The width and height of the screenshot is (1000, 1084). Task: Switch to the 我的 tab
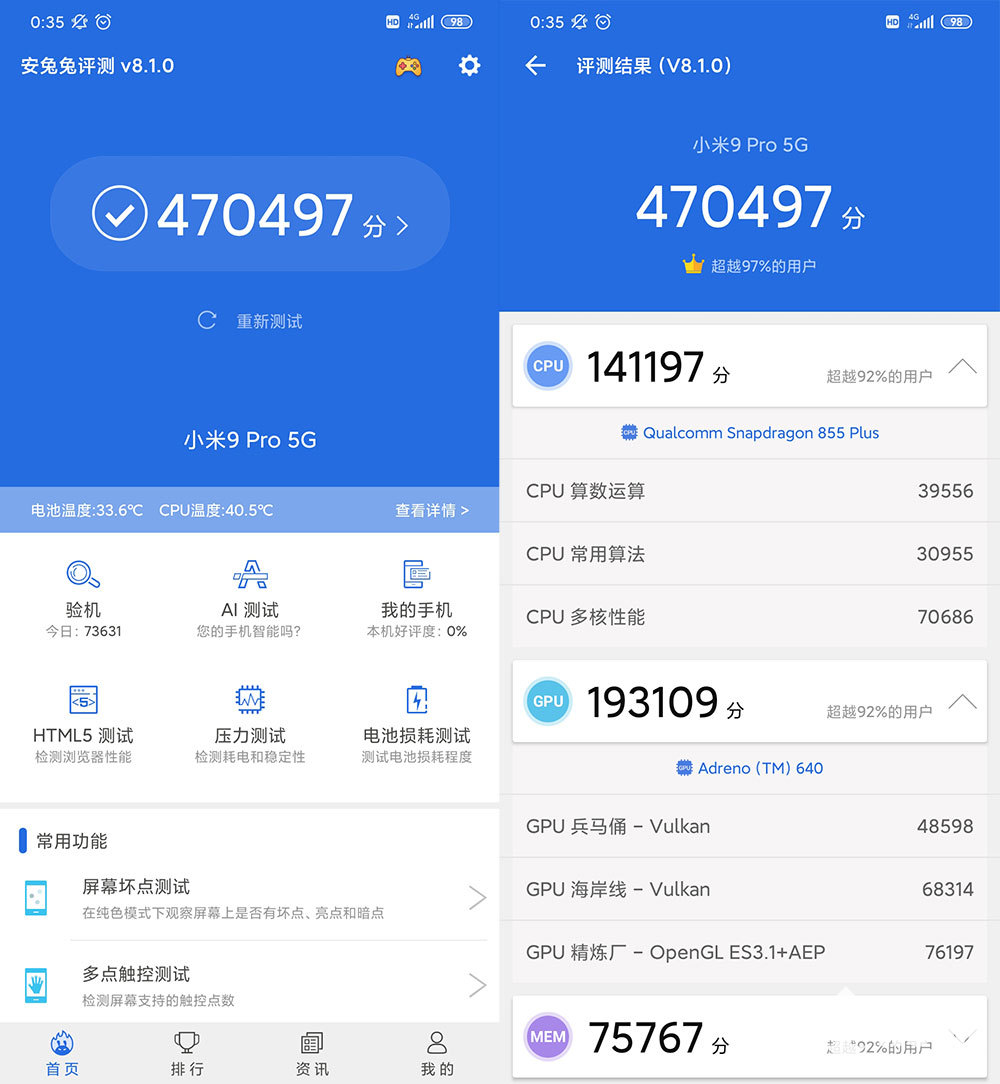pos(437,1054)
